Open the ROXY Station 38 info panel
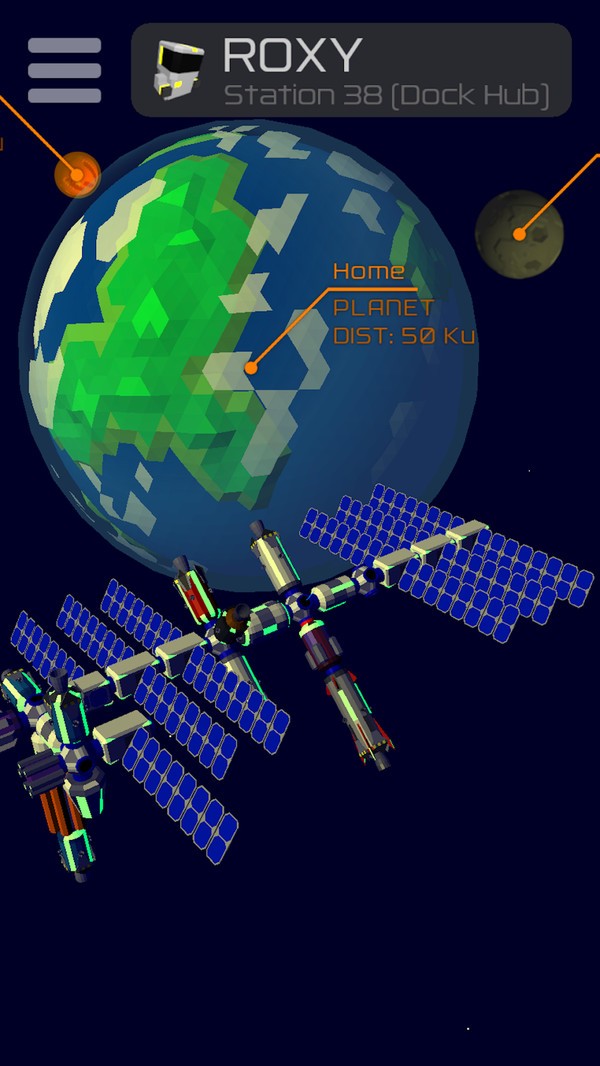This screenshot has width=600, height=1066. coord(351,70)
